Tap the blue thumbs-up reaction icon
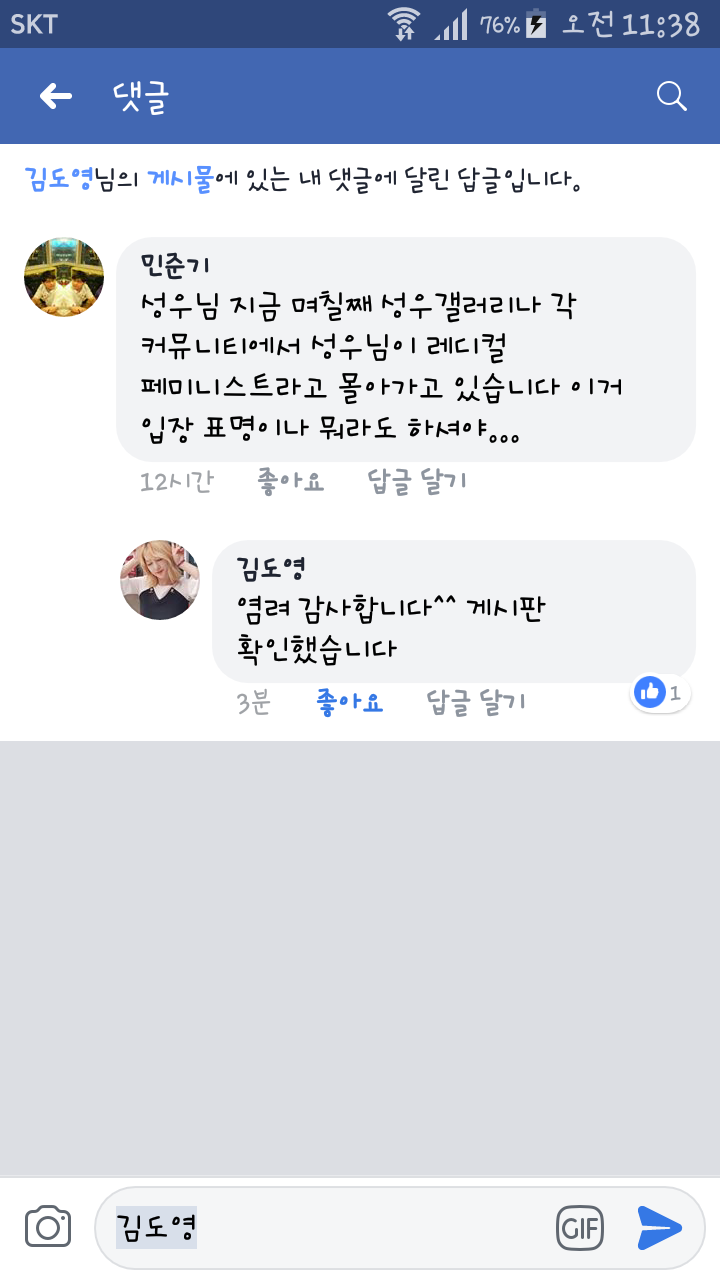Screen dimensions: 720x1280 pyautogui.click(x=649, y=691)
